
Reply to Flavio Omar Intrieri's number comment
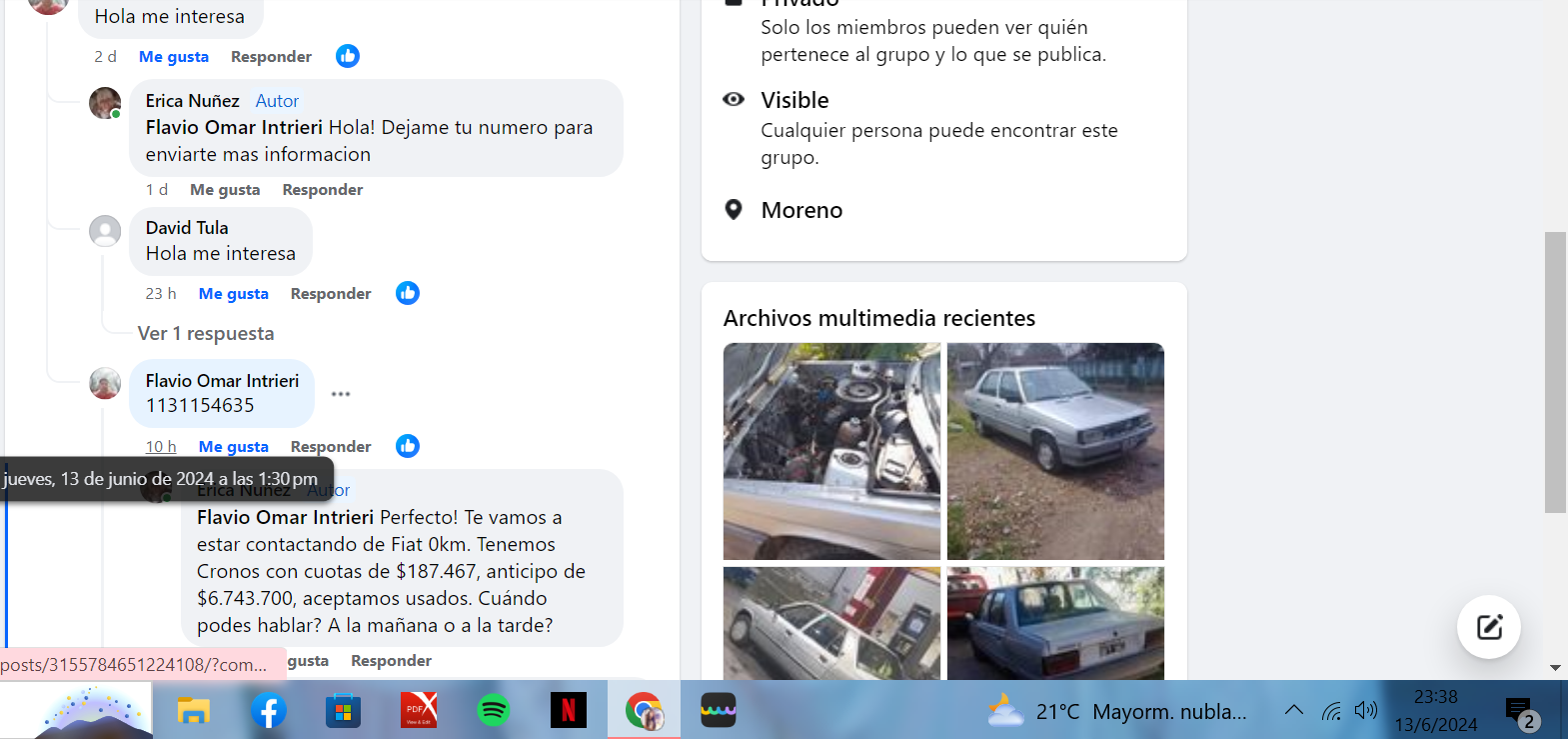click(330, 447)
